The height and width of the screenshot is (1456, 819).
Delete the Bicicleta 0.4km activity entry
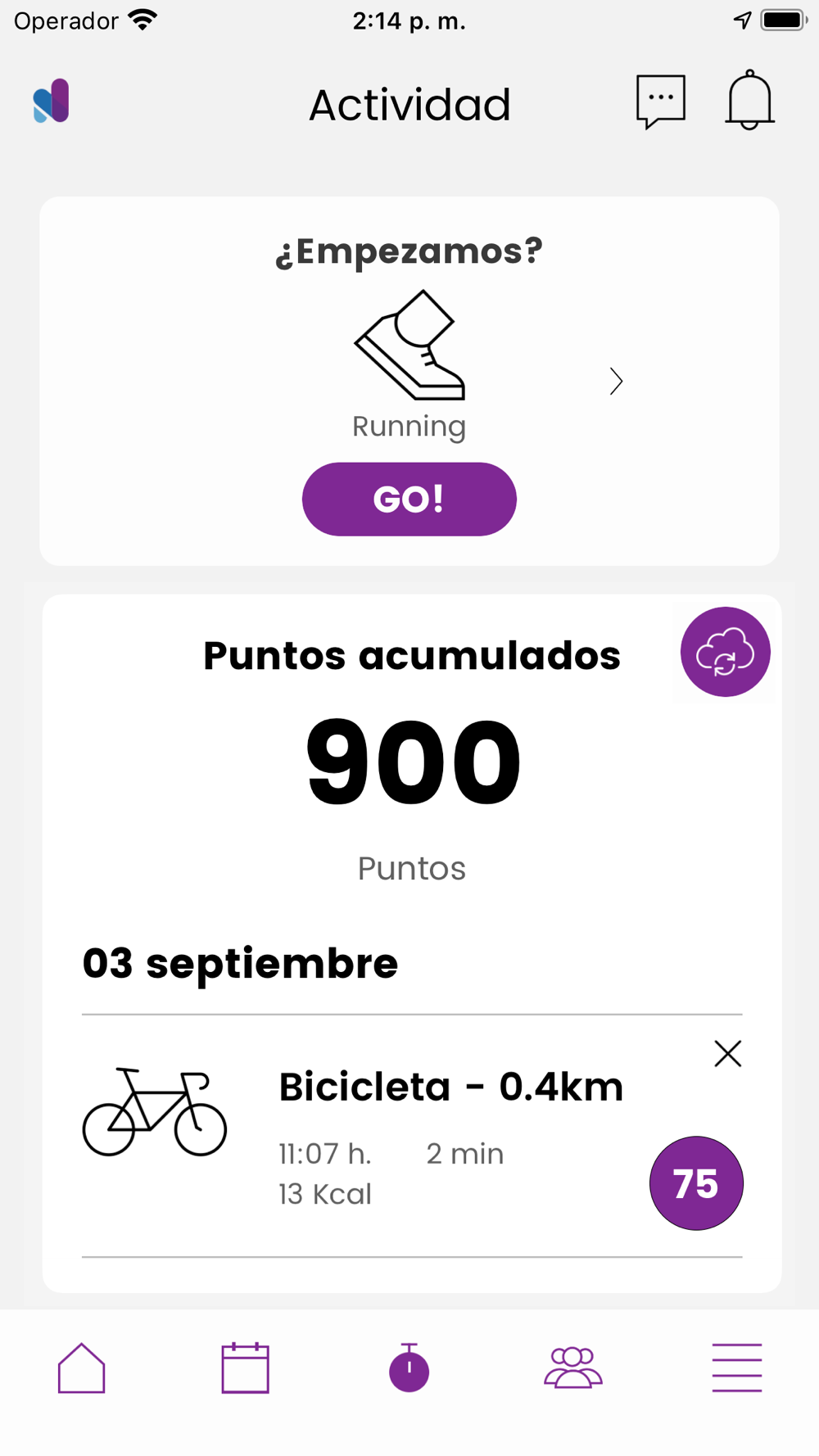727,1054
